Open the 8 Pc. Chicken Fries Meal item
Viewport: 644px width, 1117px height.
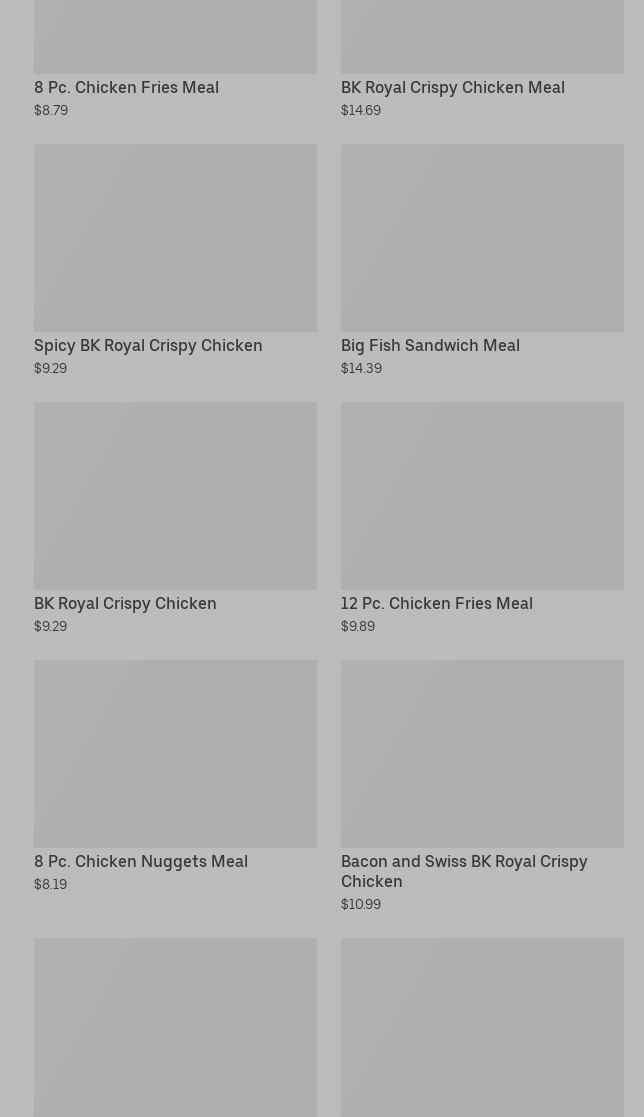[126, 87]
